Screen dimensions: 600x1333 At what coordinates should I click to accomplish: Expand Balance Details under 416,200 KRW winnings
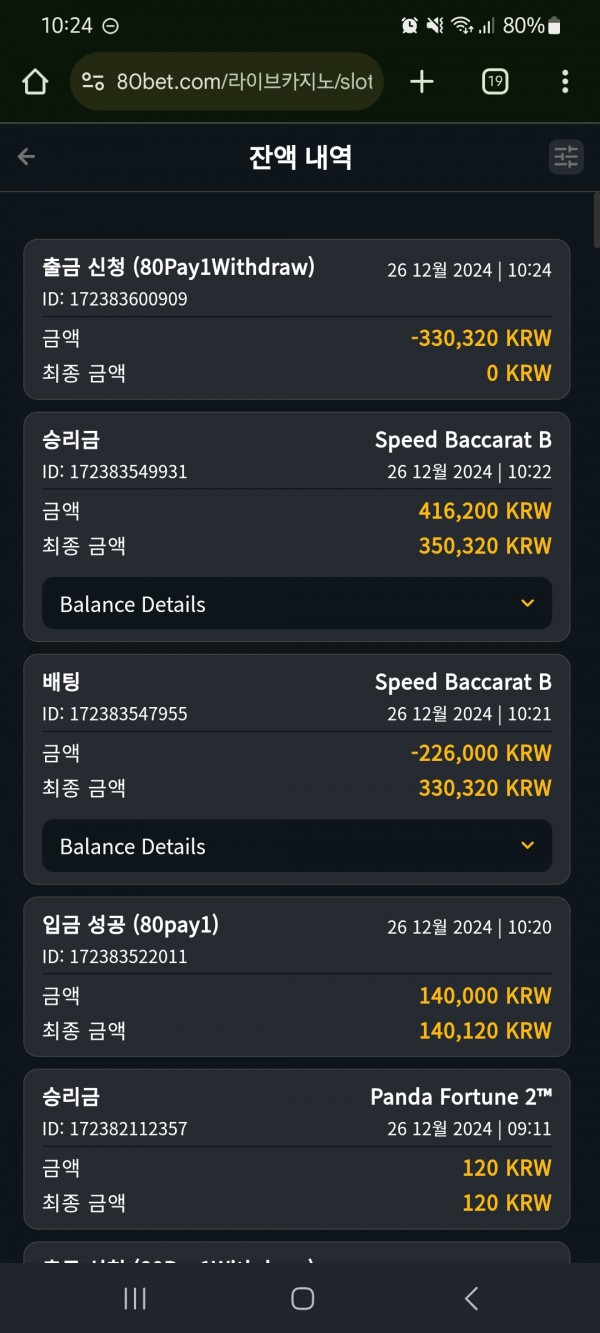[297, 604]
